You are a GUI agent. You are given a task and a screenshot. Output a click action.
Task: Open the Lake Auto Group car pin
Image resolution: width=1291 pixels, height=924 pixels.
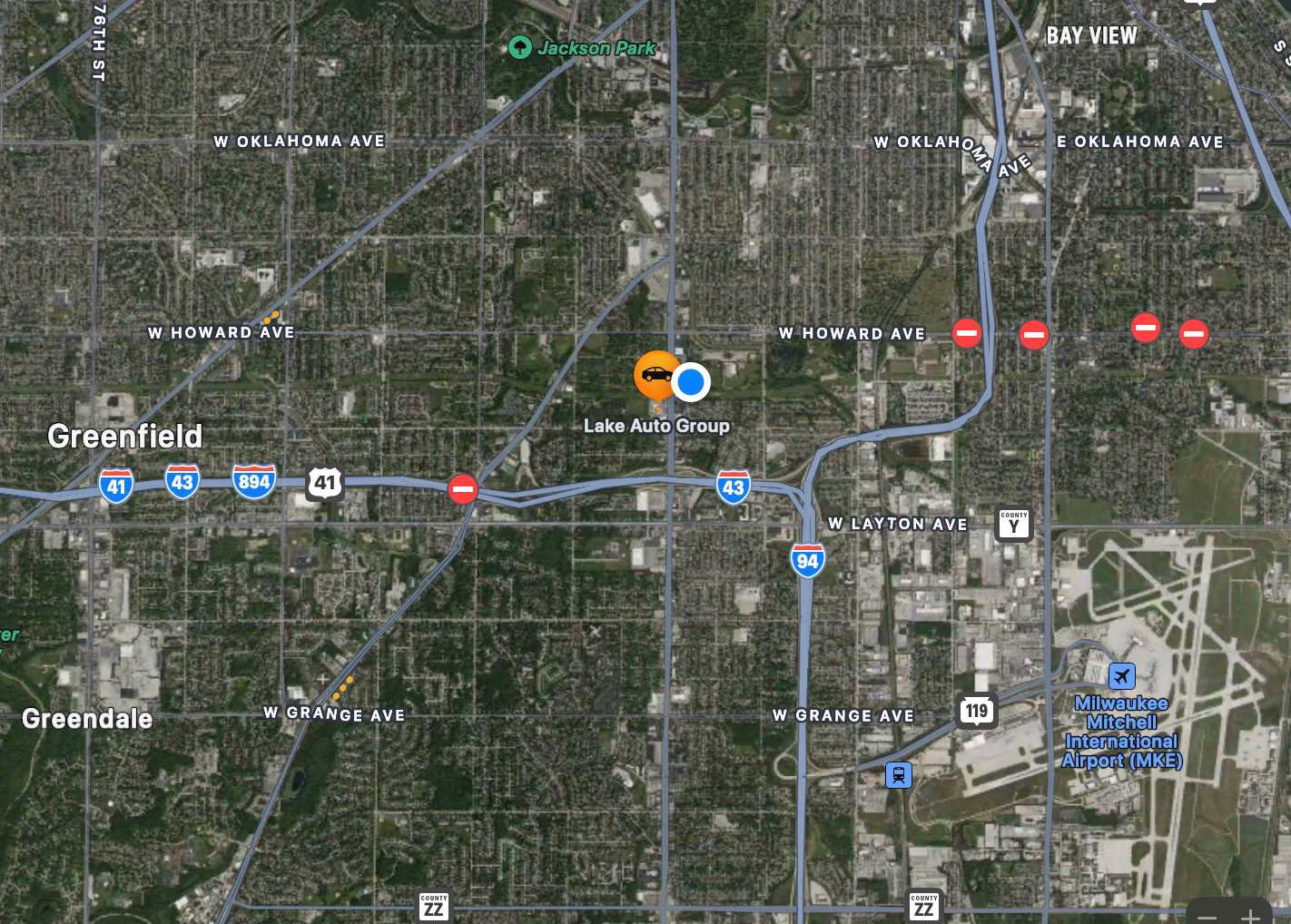(x=655, y=374)
